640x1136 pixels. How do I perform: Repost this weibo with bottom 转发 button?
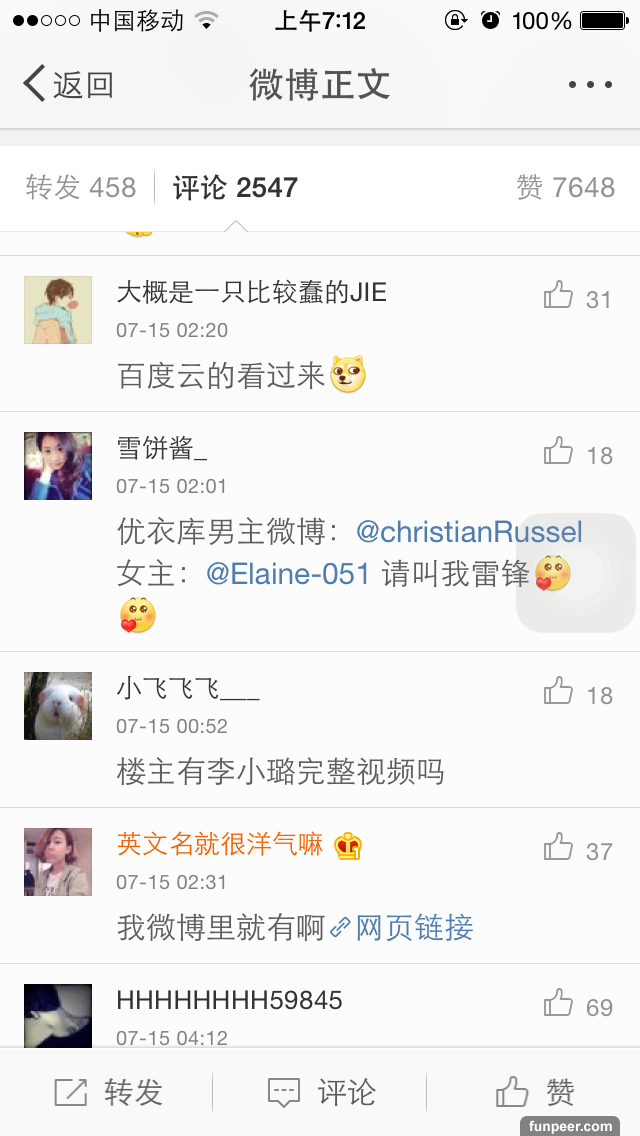(x=108, y=1092)
